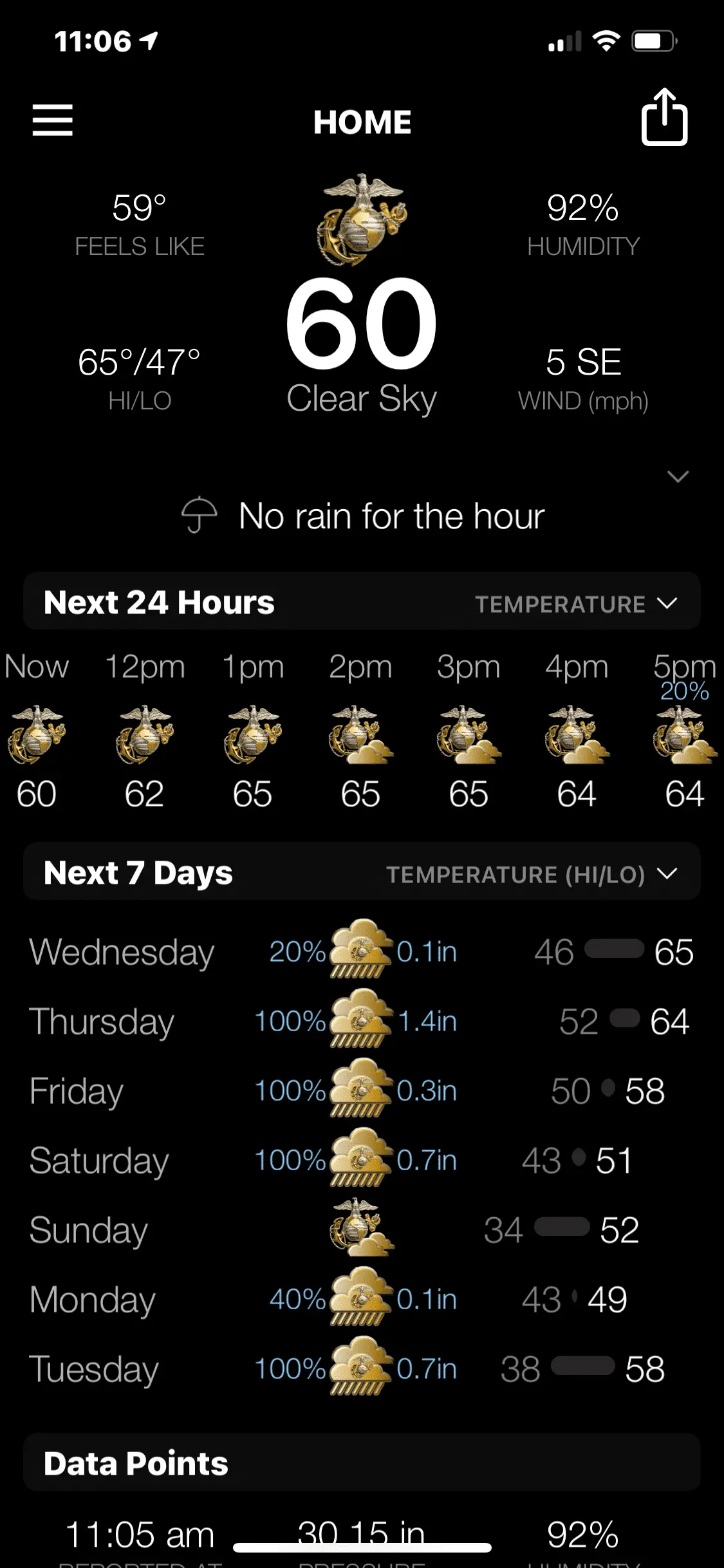This screenshot has height=1568, width=724.
Task: Tap the Monday forecast row
Action: click(x=362, y=1300)
